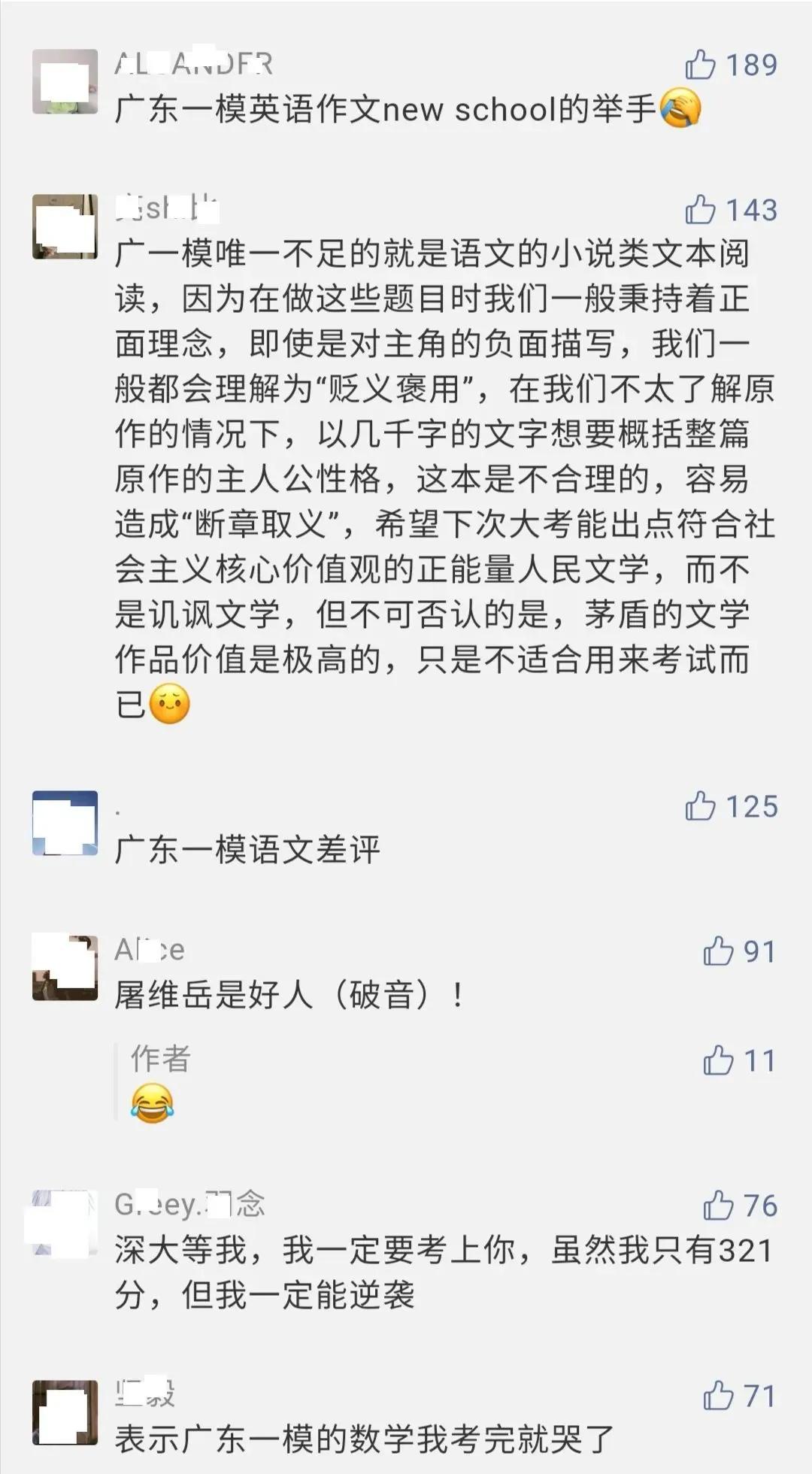The image size is (812, 1474).
Task: Tap the thumbs-up beside 广东一模语文差评
Action: click(701, 806)
